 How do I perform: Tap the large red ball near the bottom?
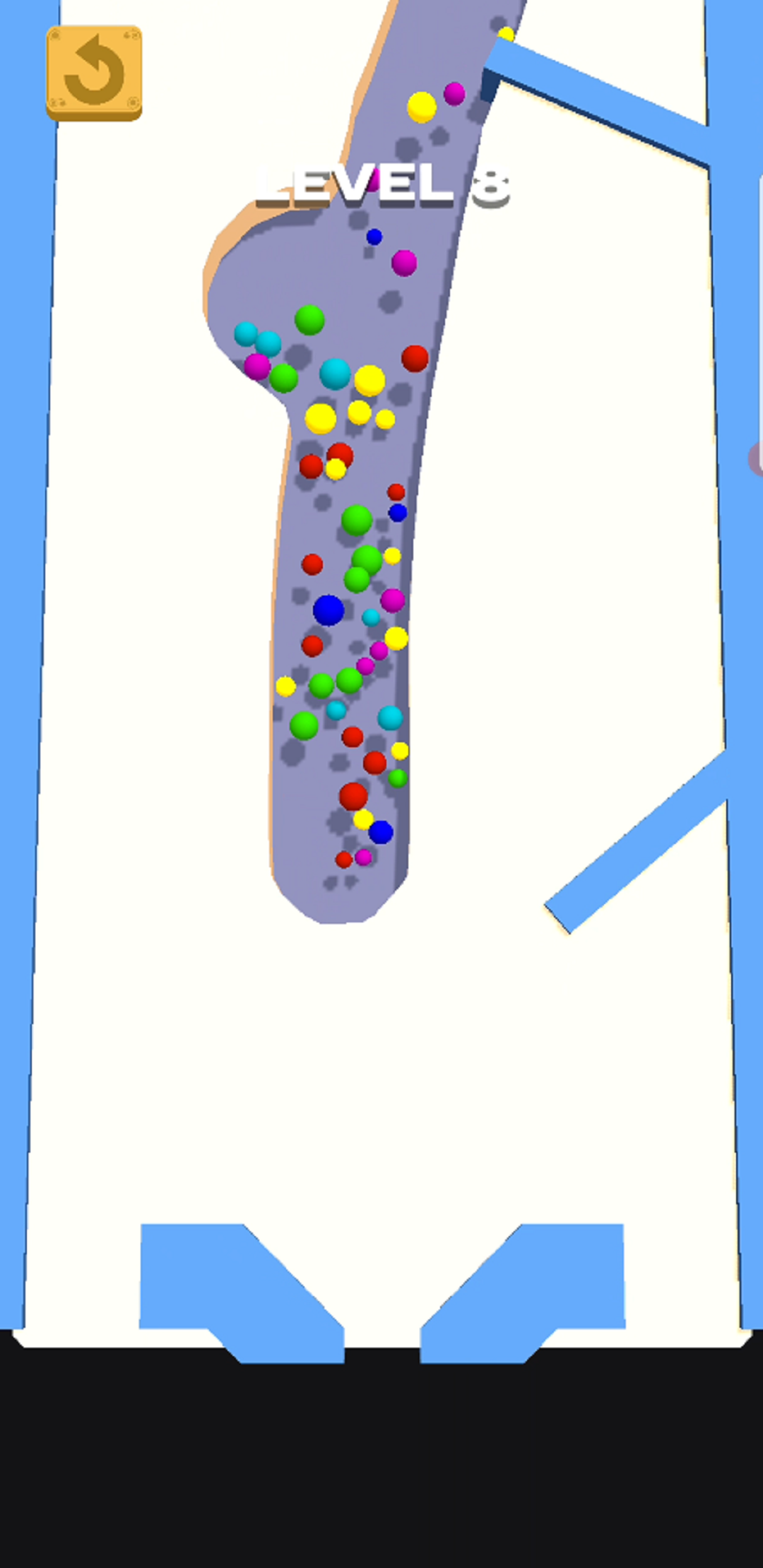pyautogui.click(x=353, y=798)
